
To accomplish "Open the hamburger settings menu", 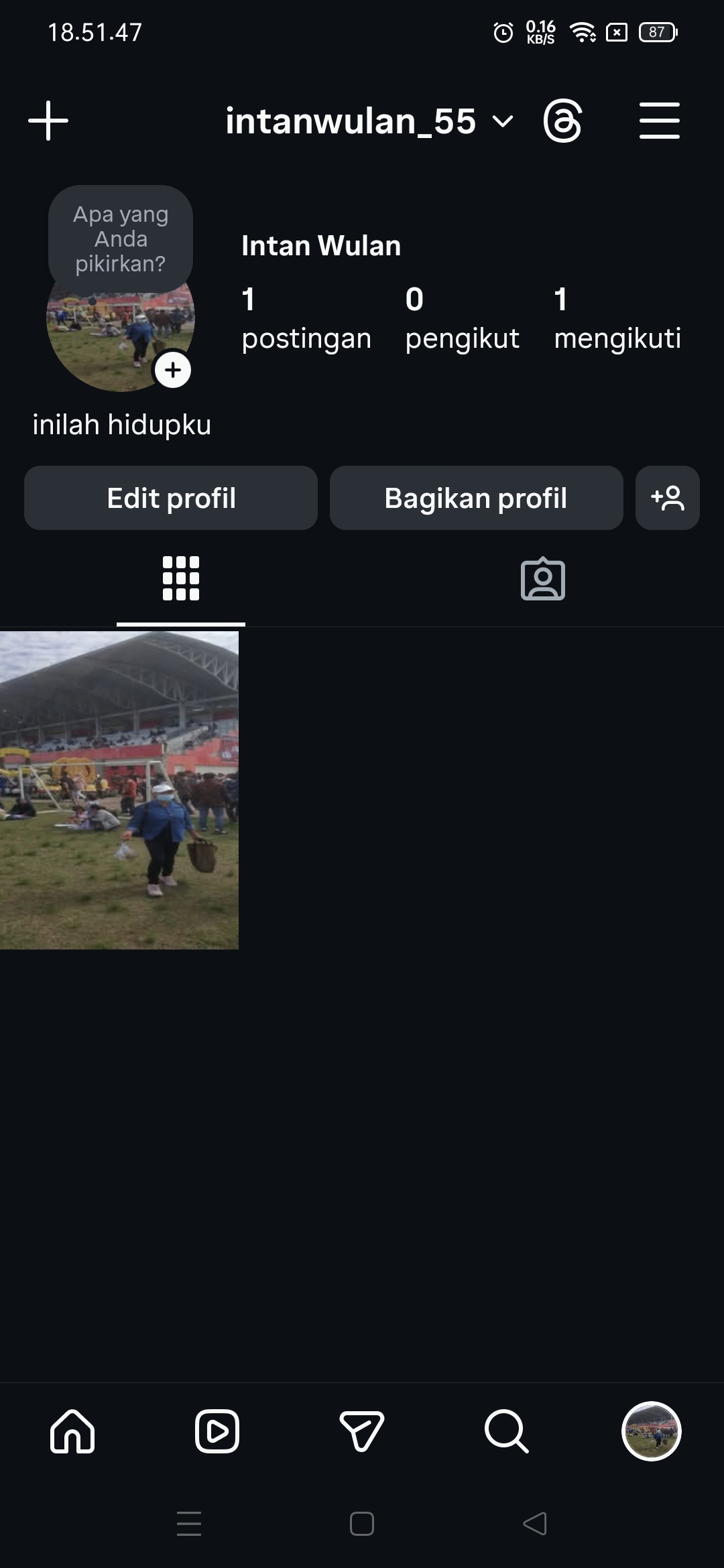I will [x=659, y=121].
